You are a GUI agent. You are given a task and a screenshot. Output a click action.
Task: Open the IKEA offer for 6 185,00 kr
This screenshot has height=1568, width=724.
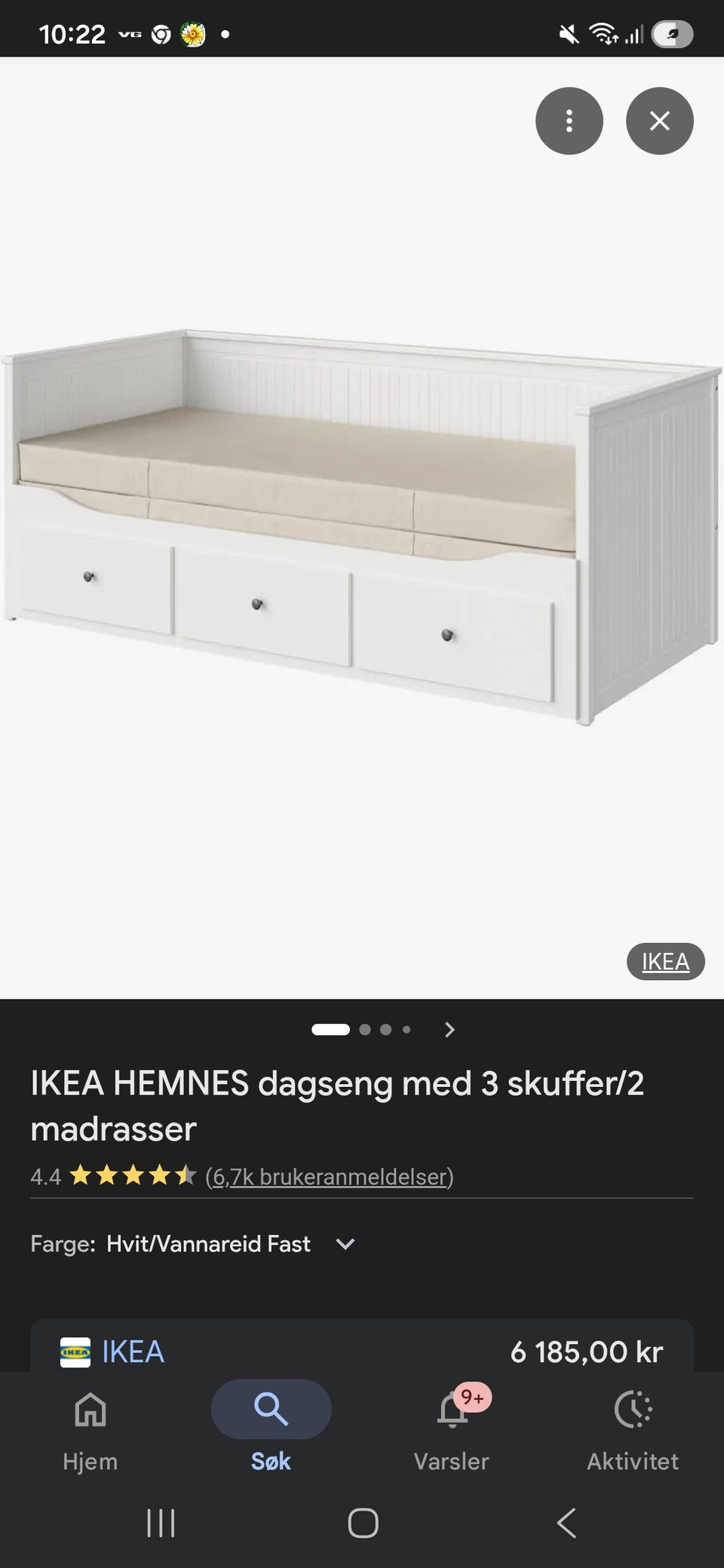pyautogui.click(x=362, y=1351)
